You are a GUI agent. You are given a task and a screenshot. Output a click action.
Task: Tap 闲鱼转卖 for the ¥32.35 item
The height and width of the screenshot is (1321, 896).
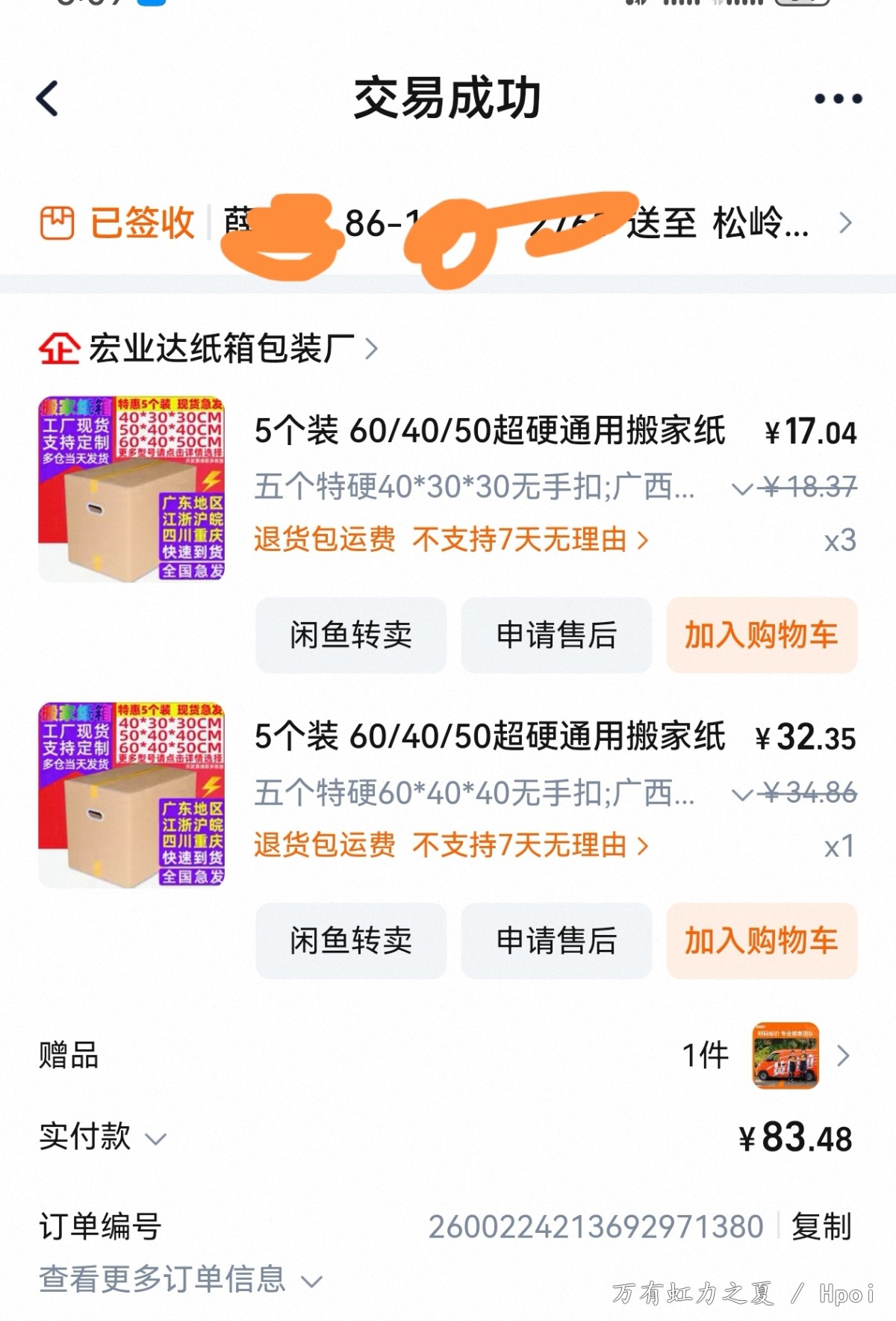[351, 941]
